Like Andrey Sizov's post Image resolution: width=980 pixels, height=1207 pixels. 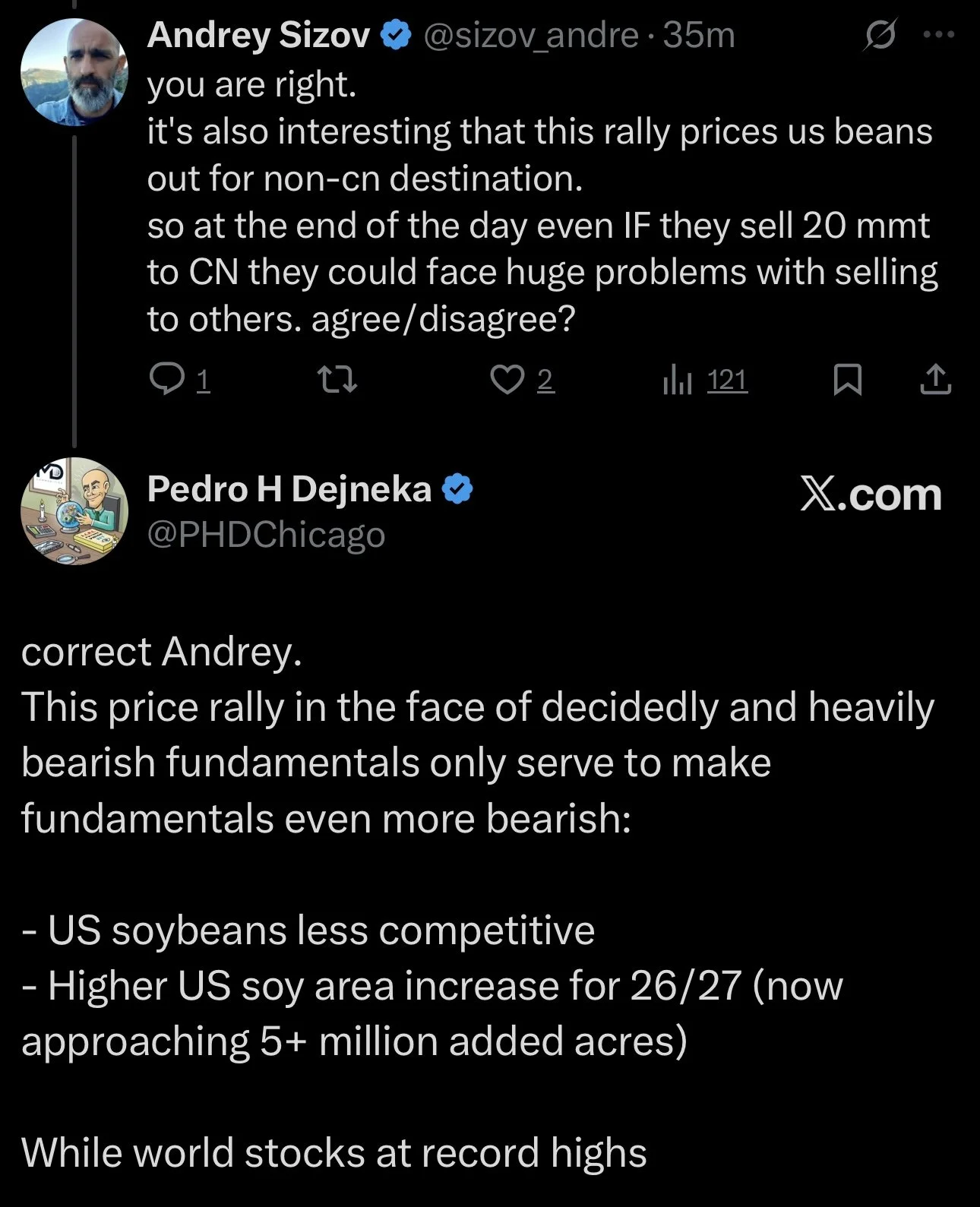coord(507,379)
